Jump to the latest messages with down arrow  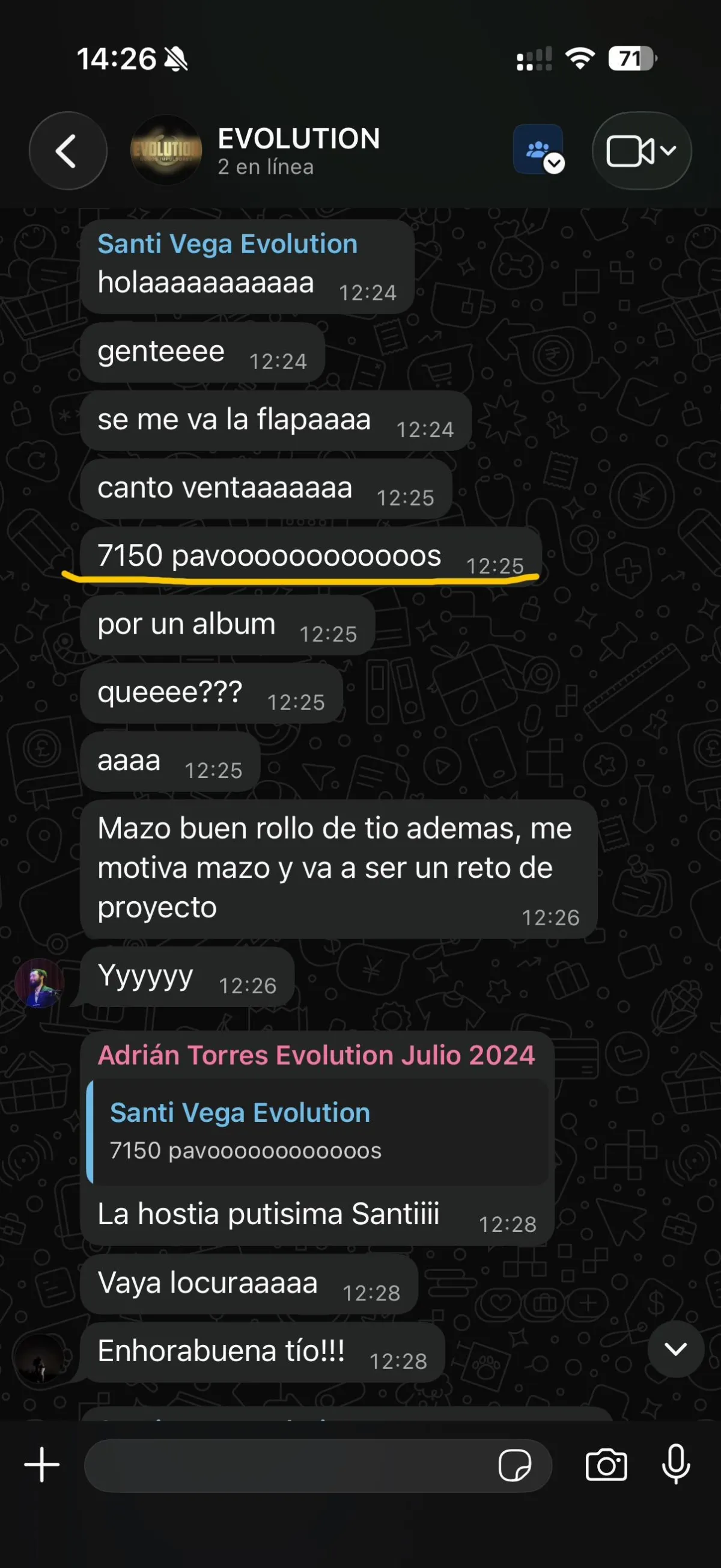coord(675,1349)
